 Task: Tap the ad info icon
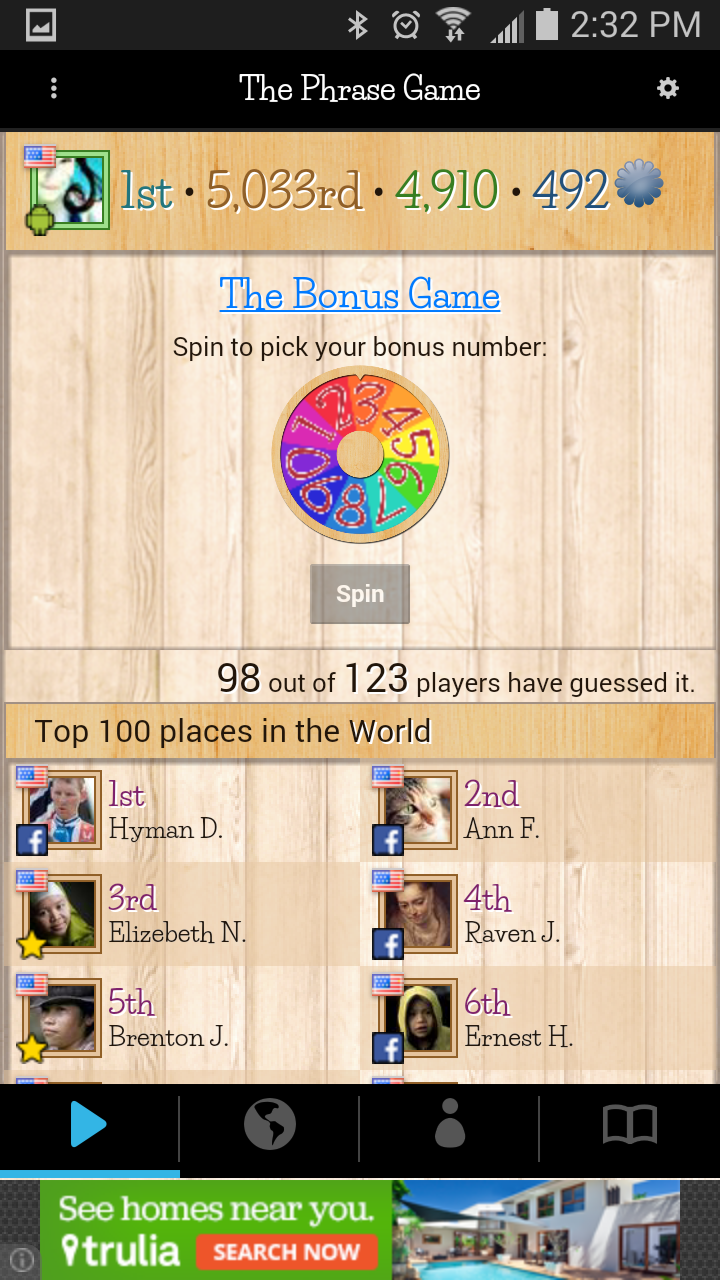click(21, 1260)
